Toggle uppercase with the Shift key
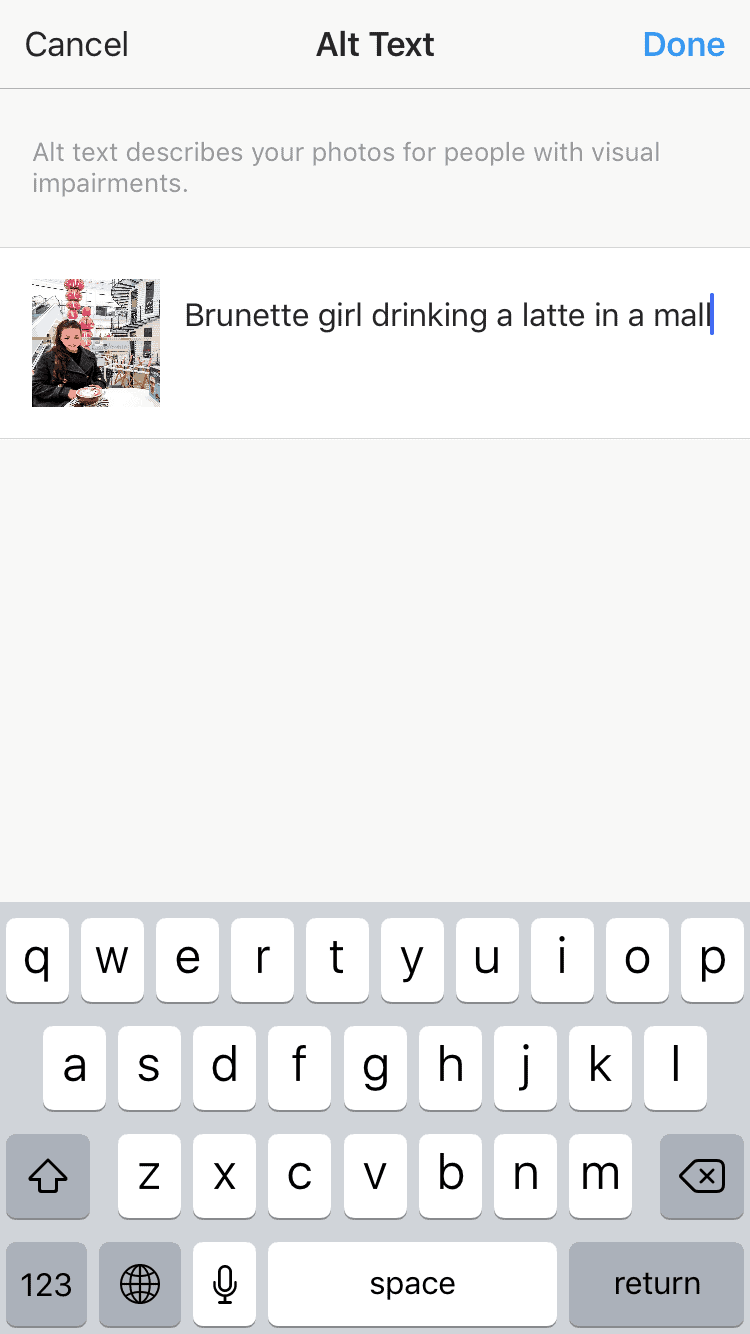The height and width of the screenshot is (1334, 750). click(47, 1177)
